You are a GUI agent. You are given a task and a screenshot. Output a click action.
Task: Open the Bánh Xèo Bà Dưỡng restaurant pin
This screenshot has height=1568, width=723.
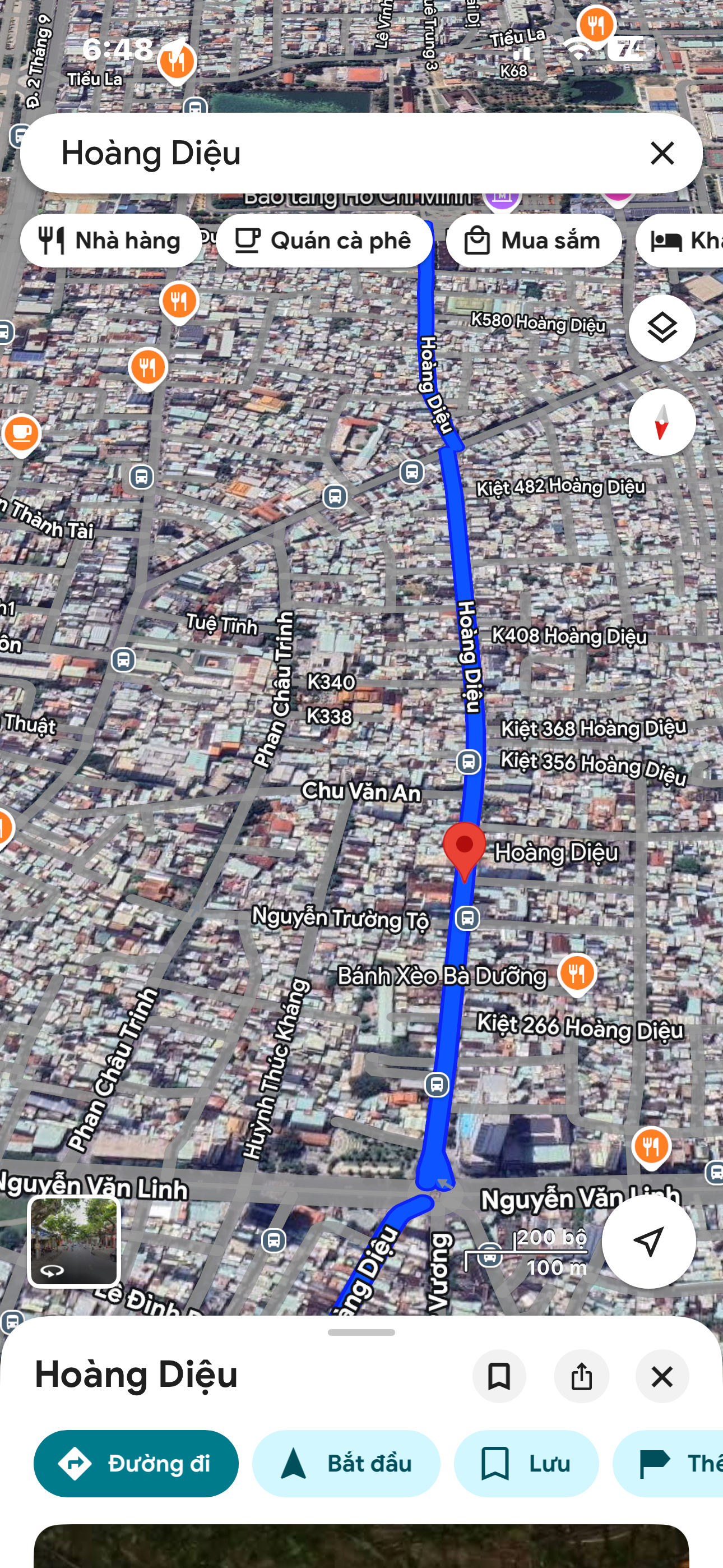coord(577,974)
